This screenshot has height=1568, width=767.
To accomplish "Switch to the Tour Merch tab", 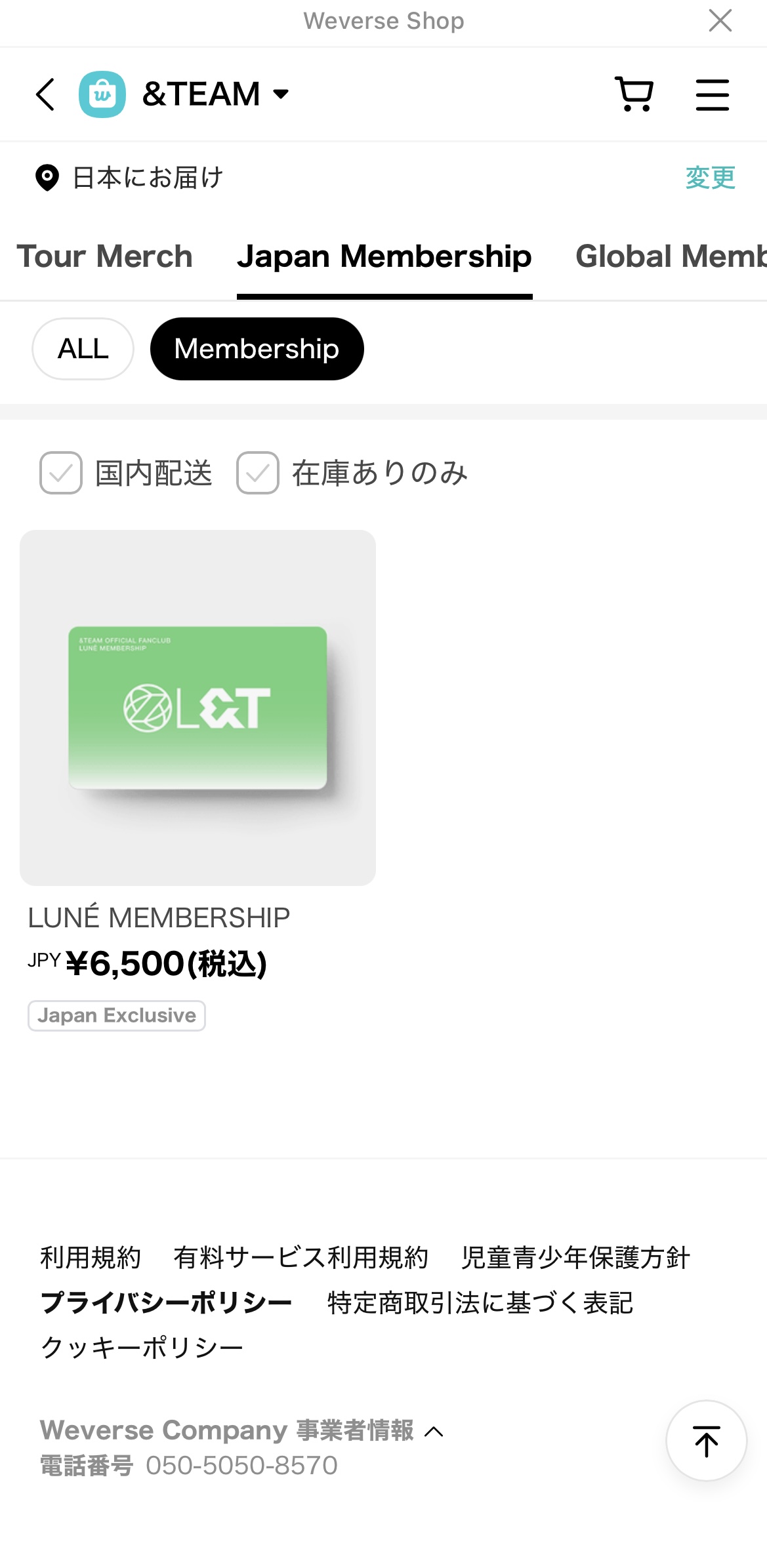I will 105,256.
